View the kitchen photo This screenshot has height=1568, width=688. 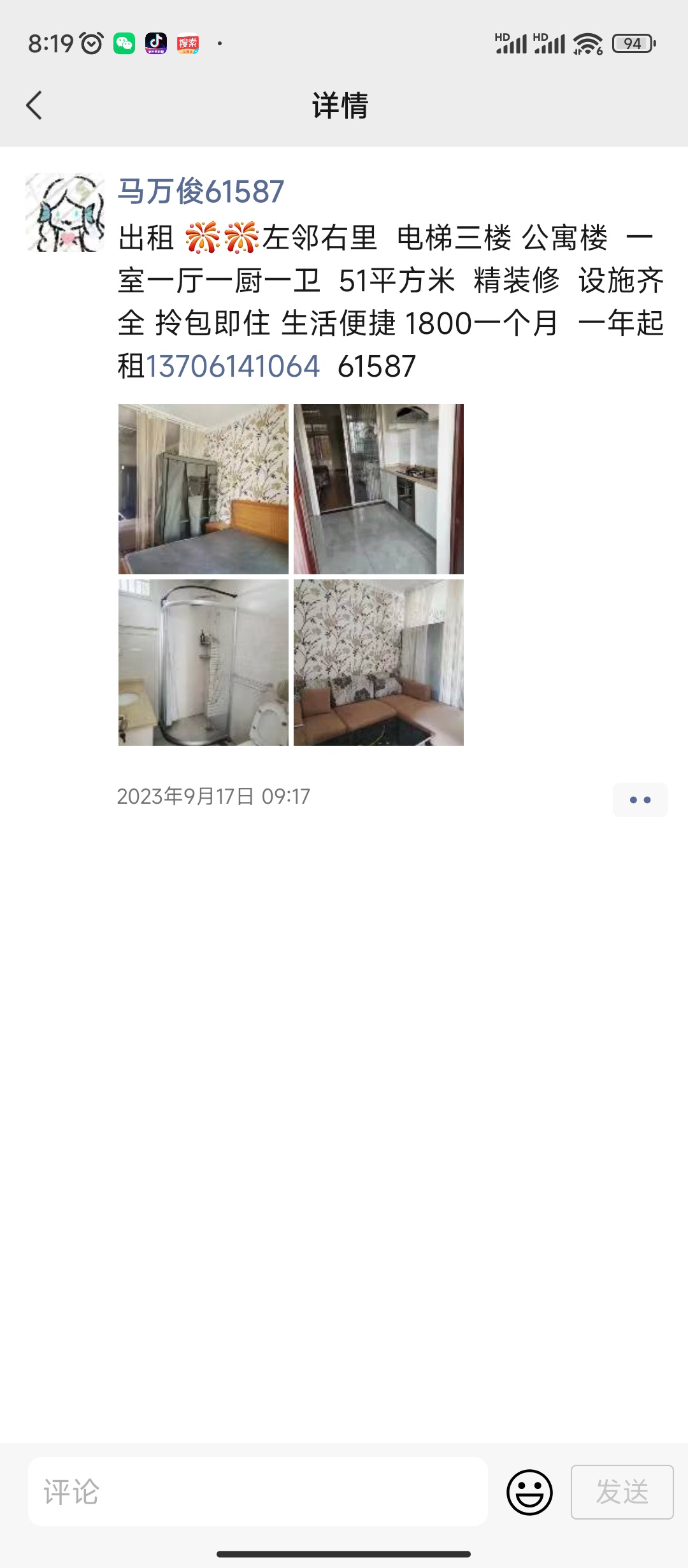pyautogui.click(x=378, y=489)
